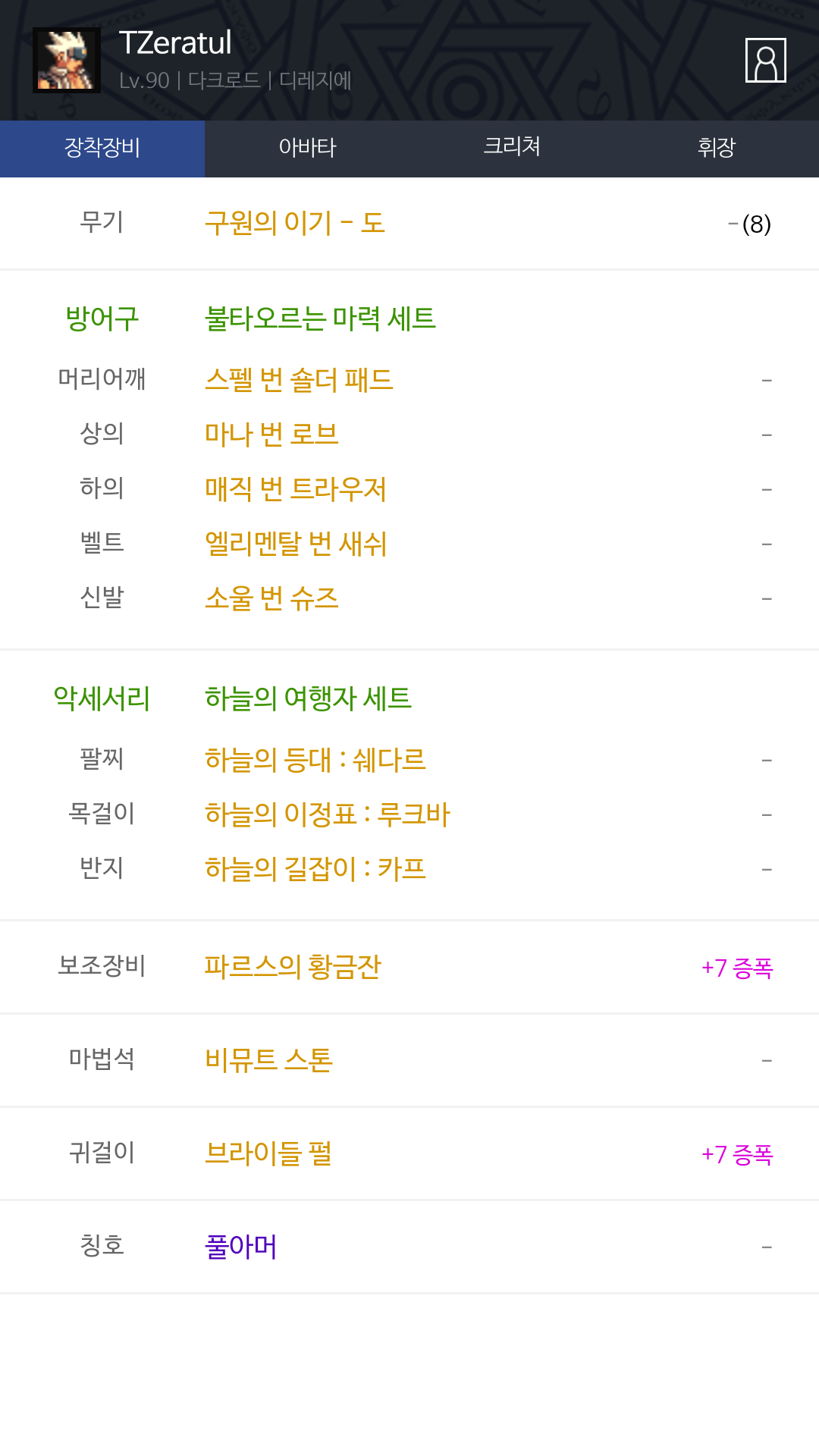The width and height of the screenshot is (819, 1456).
Task: Open 소울 번 슈즈 item
Action: [271, 598]
